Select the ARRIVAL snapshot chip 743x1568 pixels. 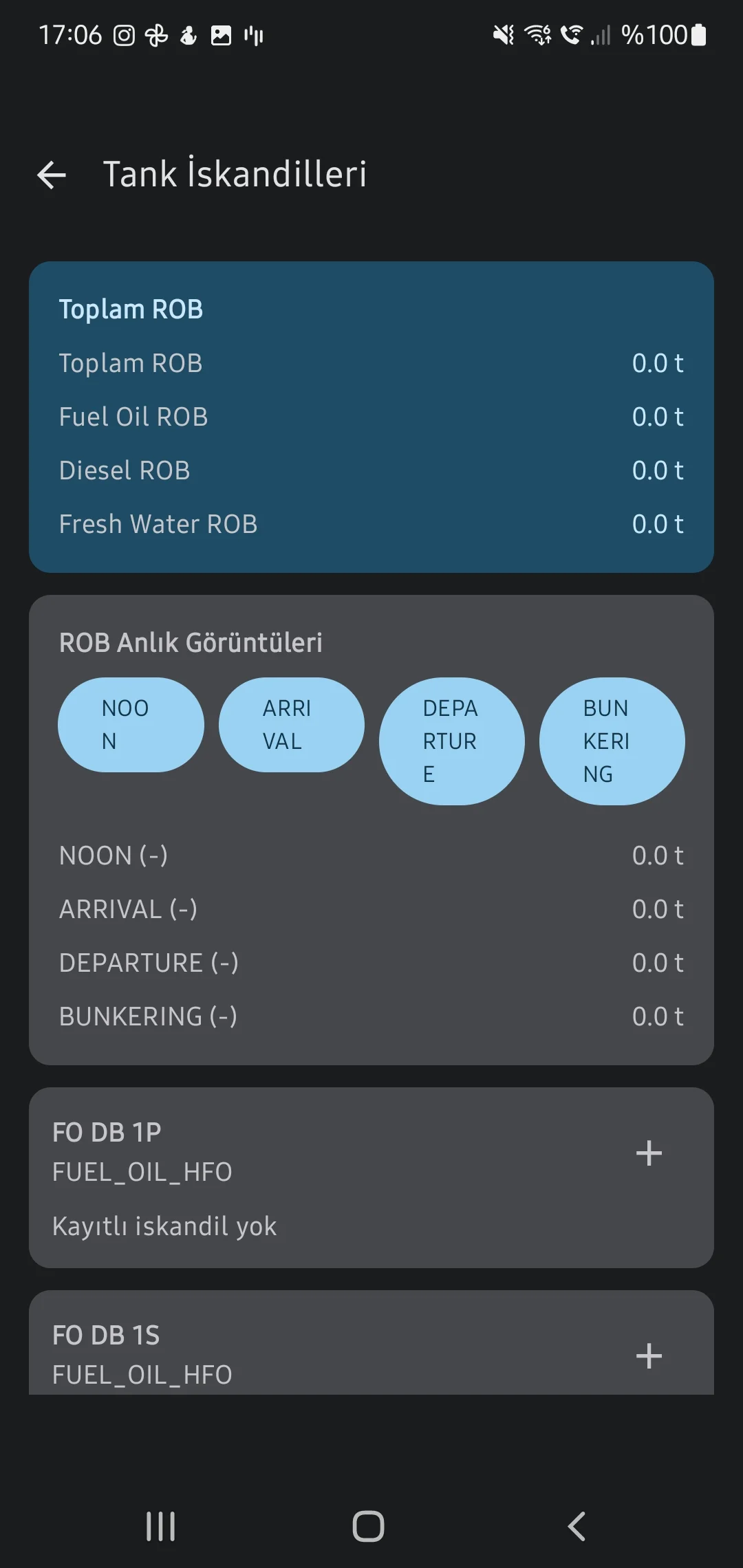291,723
